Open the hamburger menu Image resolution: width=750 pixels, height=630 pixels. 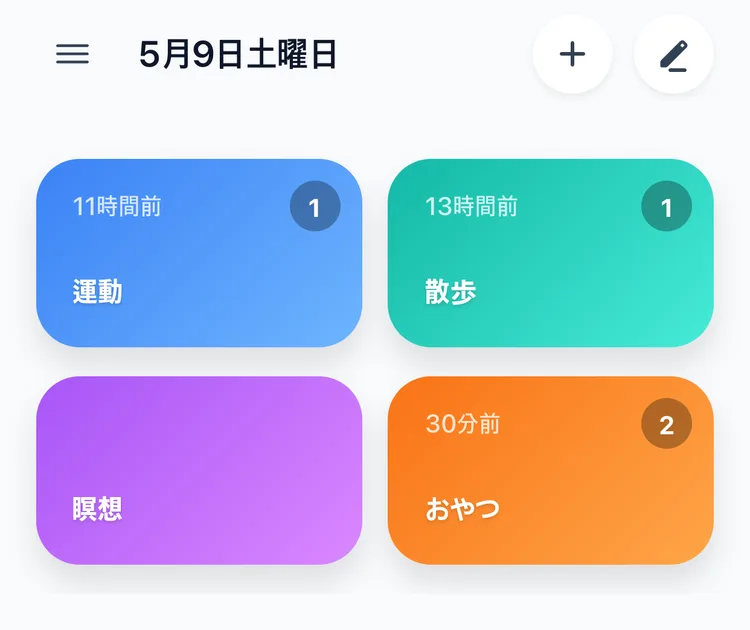72,54
